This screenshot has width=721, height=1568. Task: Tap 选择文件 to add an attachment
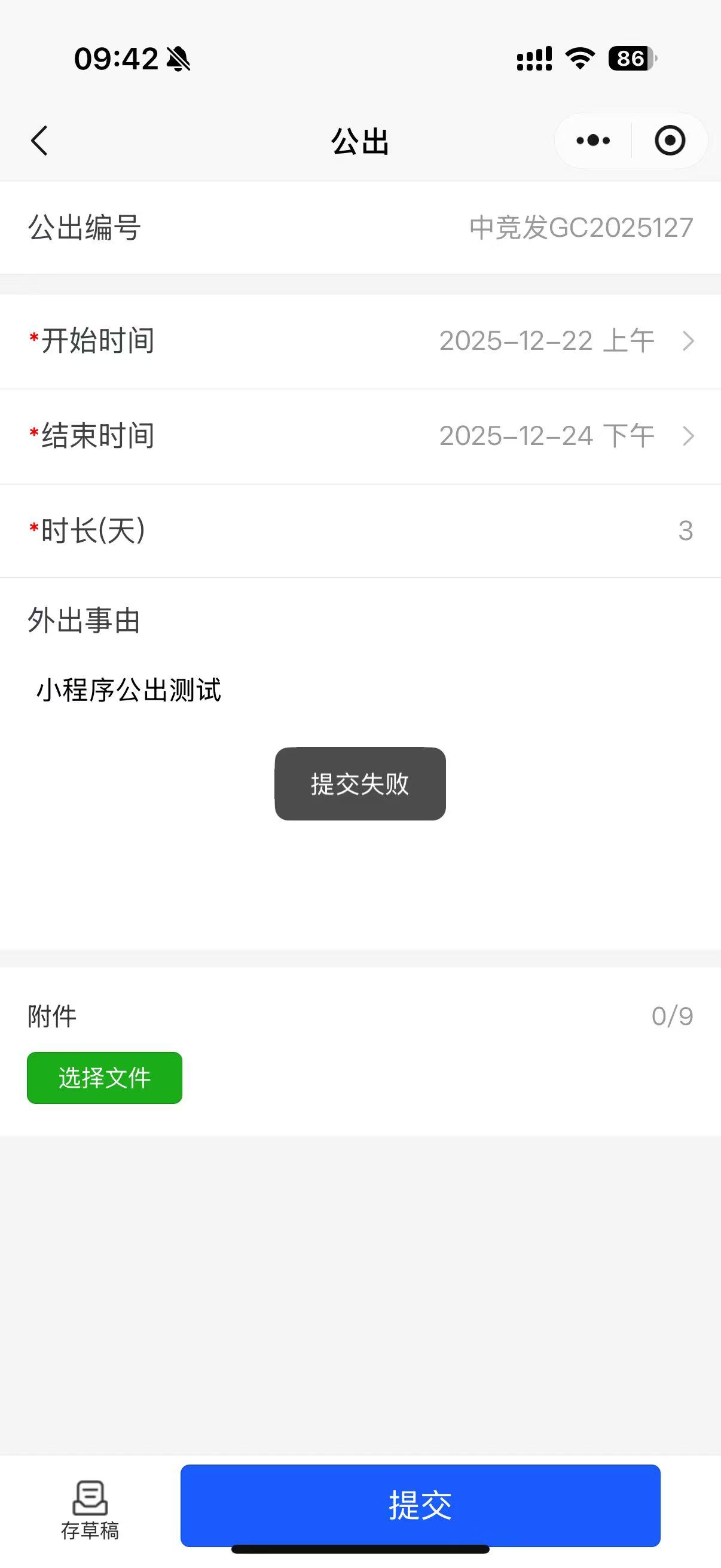[x=105, y=1078]
